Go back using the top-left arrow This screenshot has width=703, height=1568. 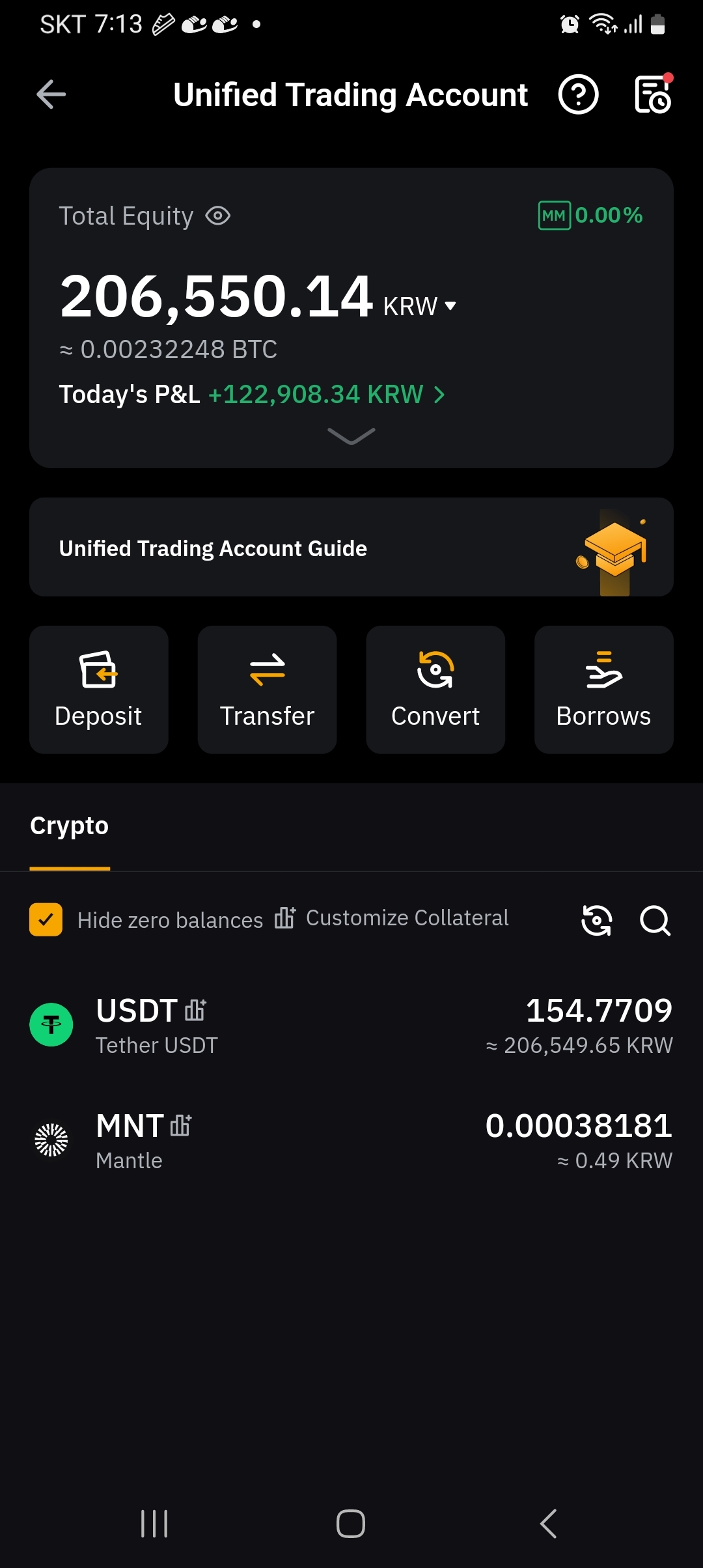[x=51, y=95]
